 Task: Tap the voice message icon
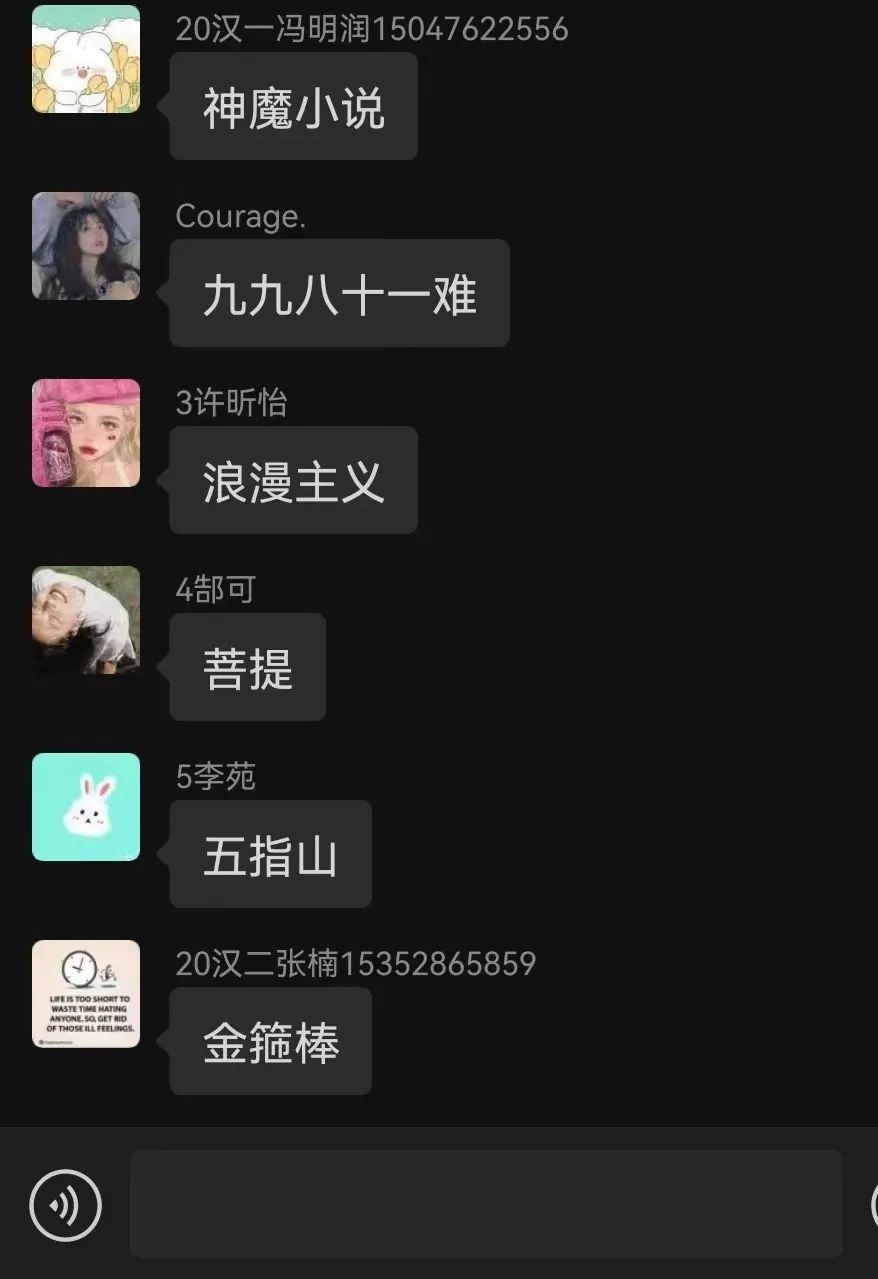(65, 1205)
